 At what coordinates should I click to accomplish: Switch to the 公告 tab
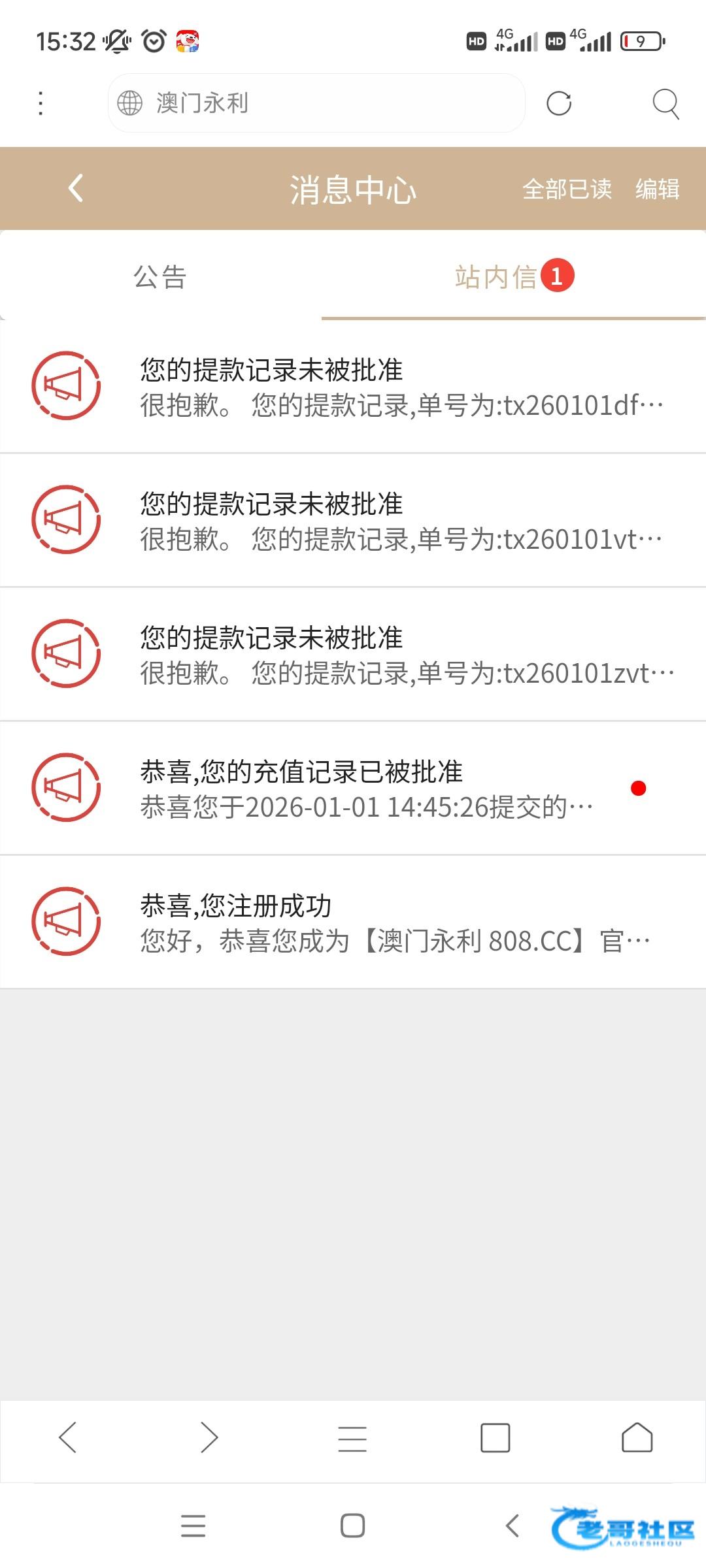pyautogui.click(x=160, y=277)
